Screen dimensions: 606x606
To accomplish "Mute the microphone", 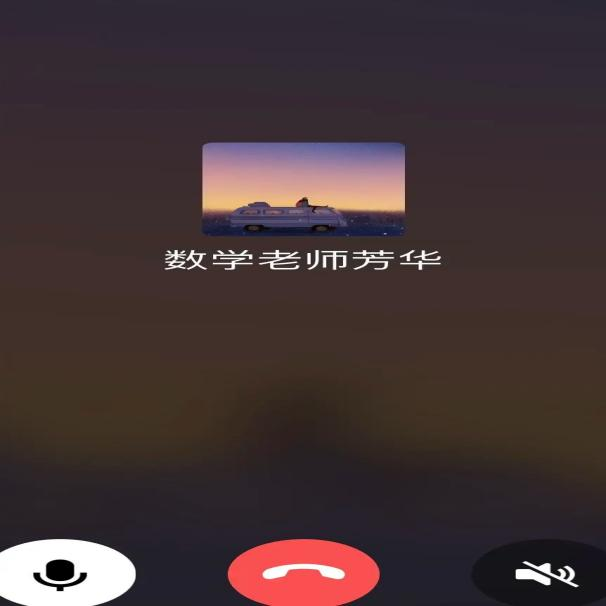I will pos(60,575).
